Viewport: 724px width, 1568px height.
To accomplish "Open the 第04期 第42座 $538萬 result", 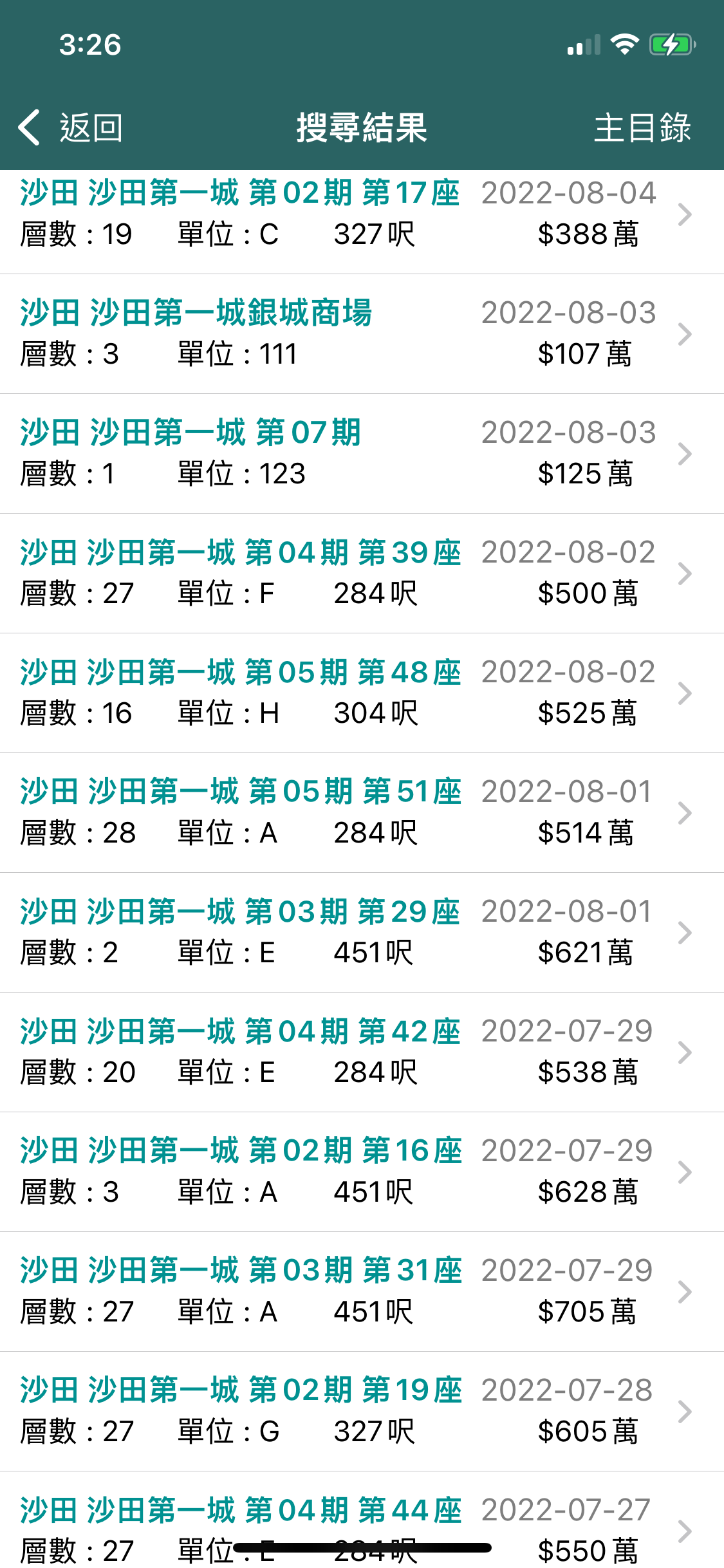I will point(362,1052).
